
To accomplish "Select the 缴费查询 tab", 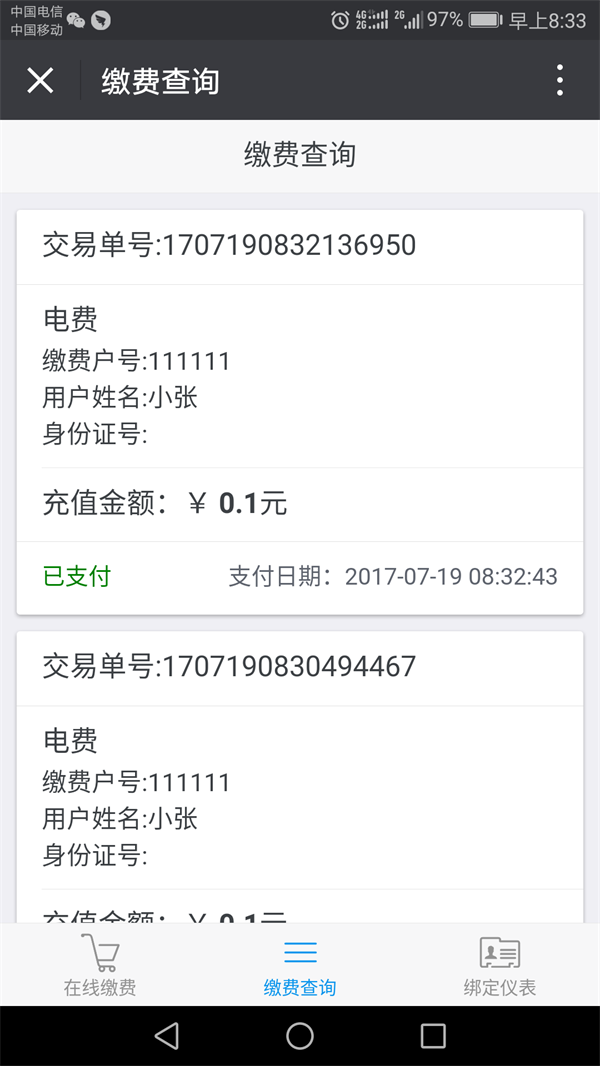I will (x=300, y=964).
